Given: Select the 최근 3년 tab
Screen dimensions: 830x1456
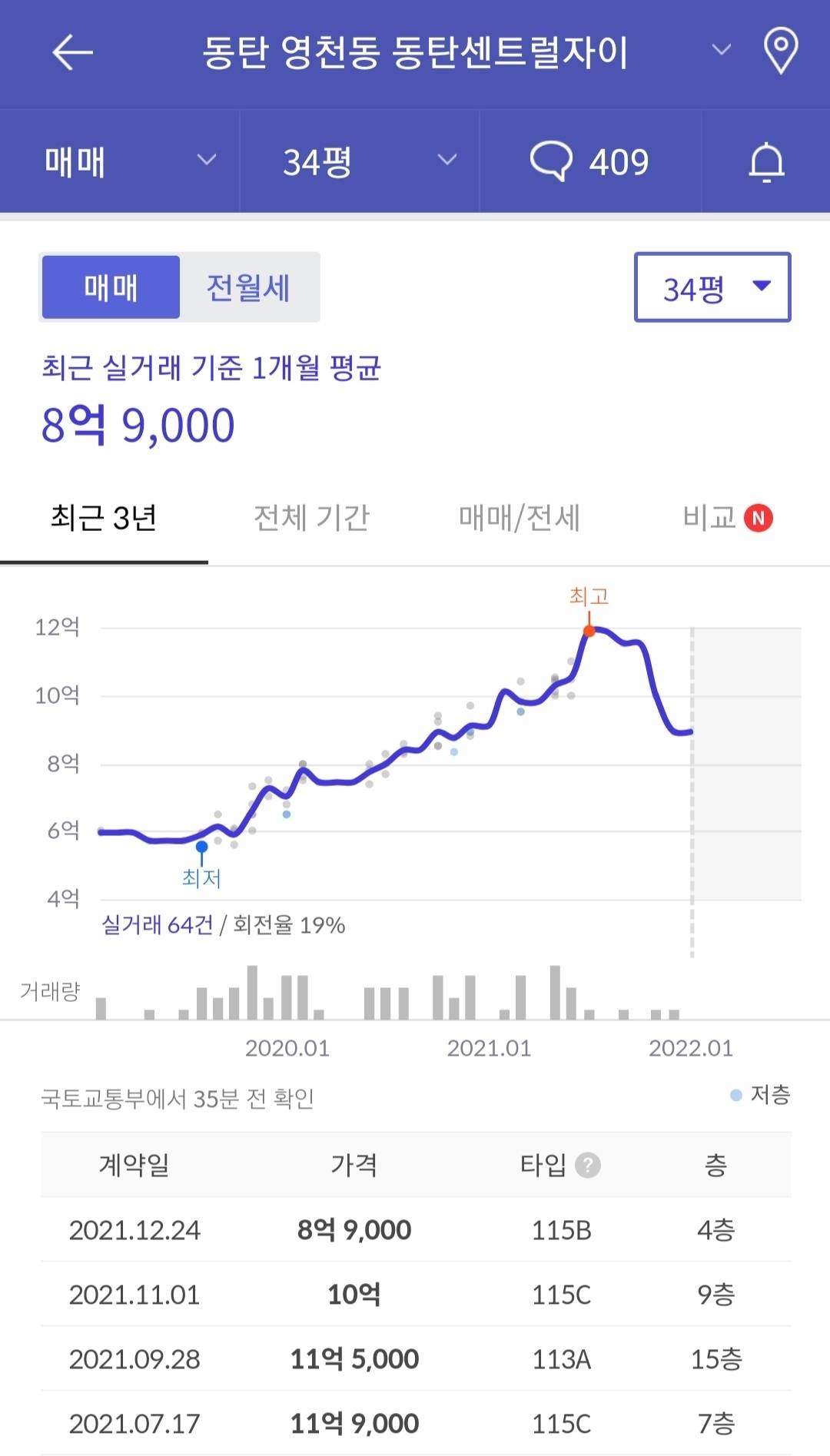Looking at the screenshot, I should 104,518.
